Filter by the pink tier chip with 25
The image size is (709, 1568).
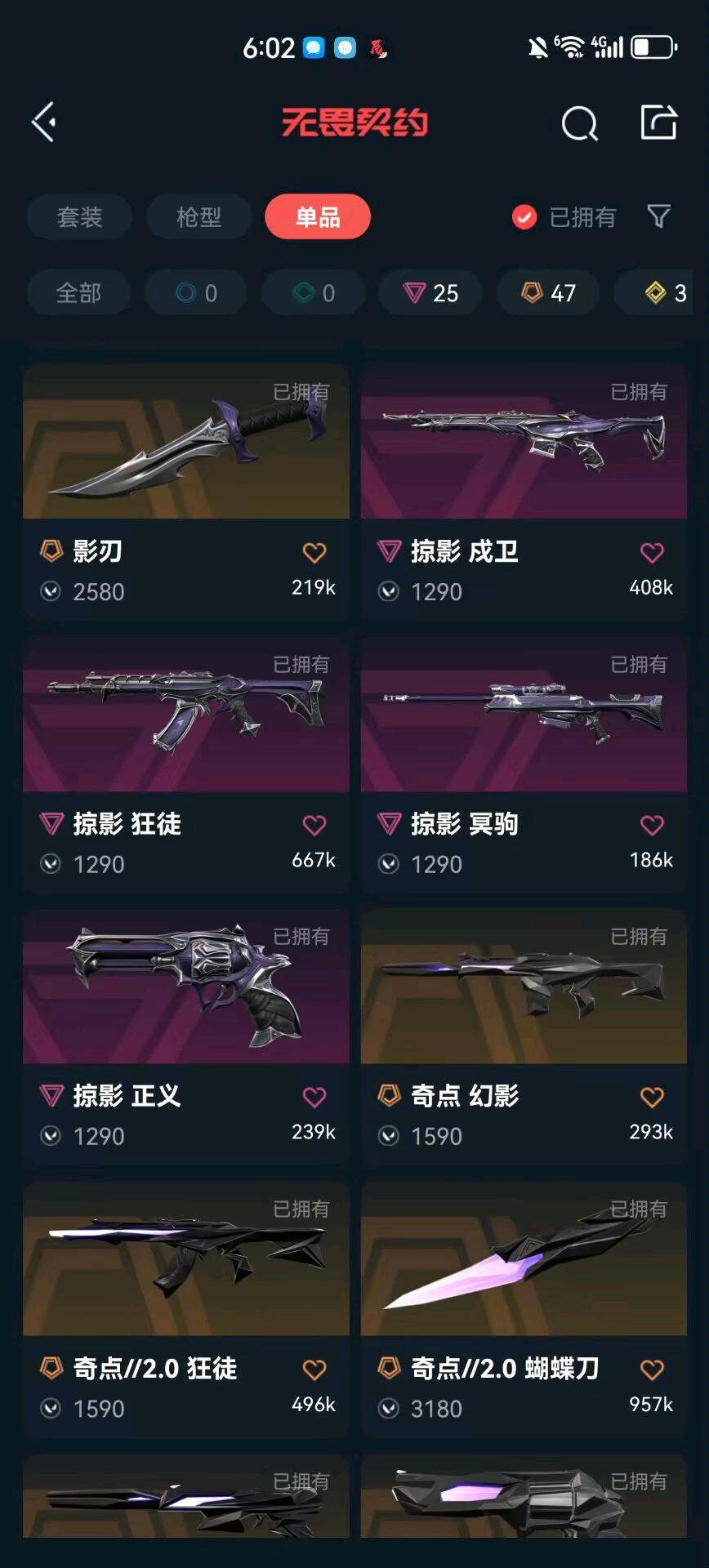click(x=430, y=292)
